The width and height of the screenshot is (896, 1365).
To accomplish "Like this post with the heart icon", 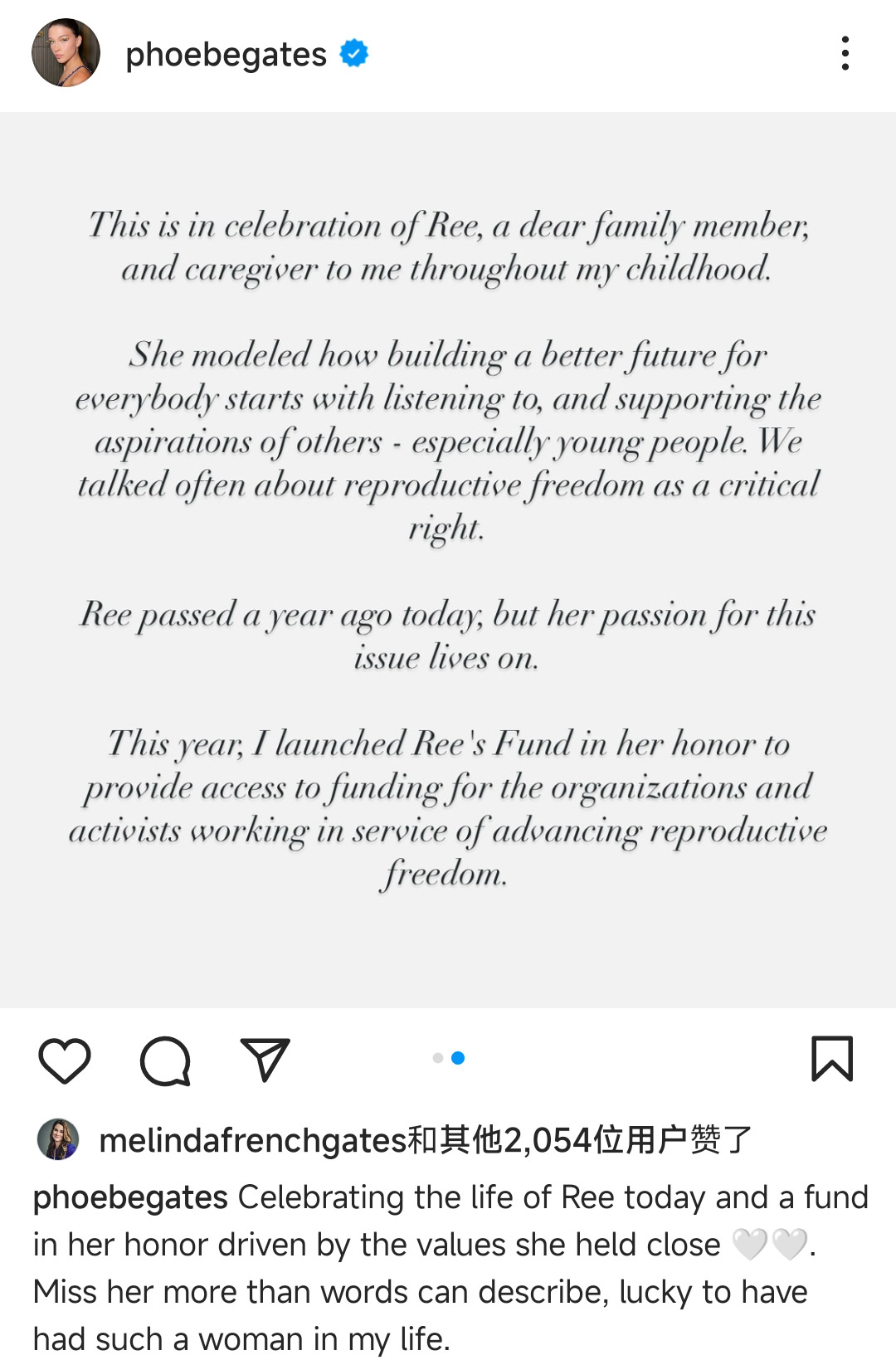I will pos(65,1060).
